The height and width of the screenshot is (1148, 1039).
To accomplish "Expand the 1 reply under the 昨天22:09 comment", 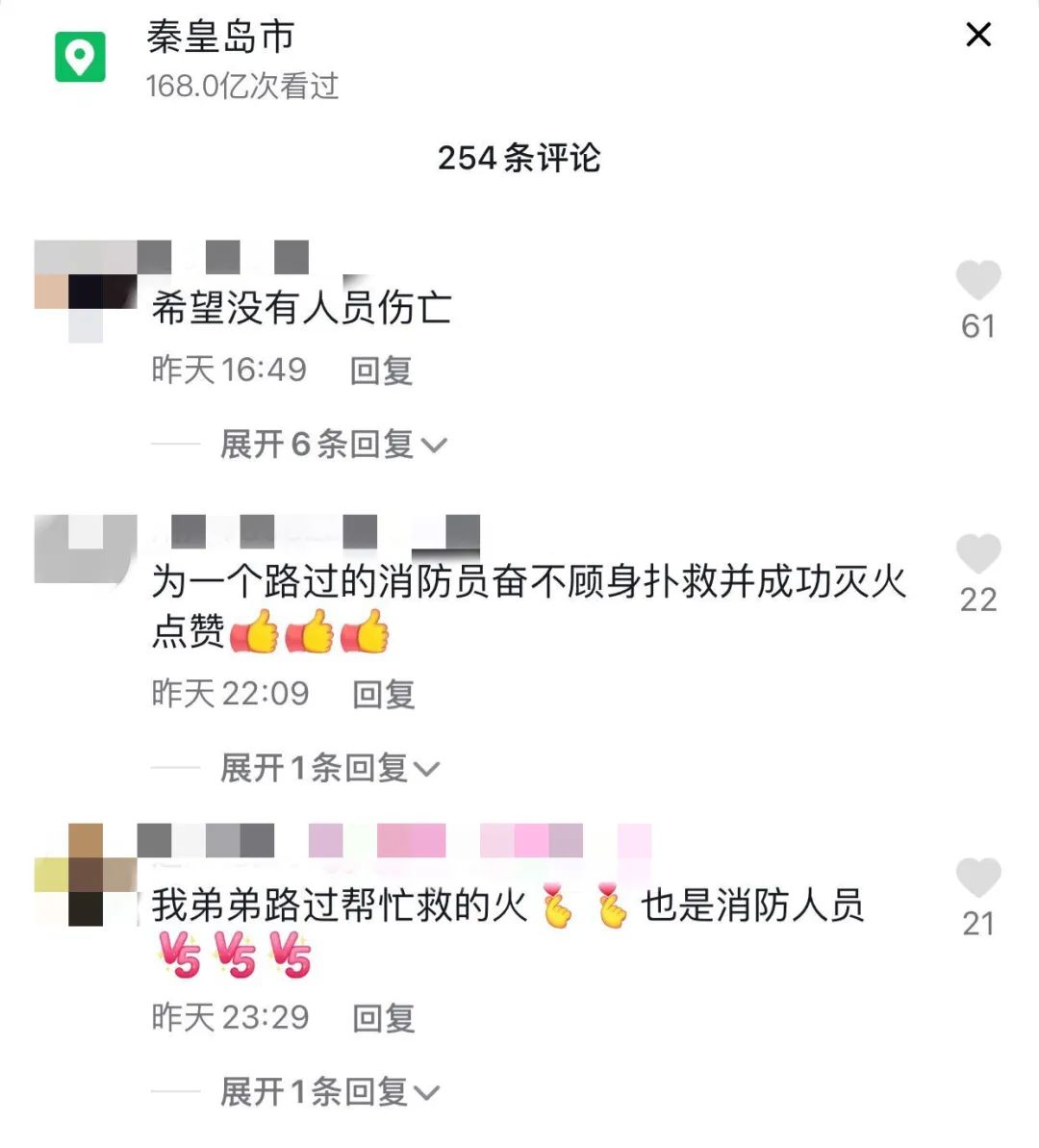I will click(x=329, y=768).
